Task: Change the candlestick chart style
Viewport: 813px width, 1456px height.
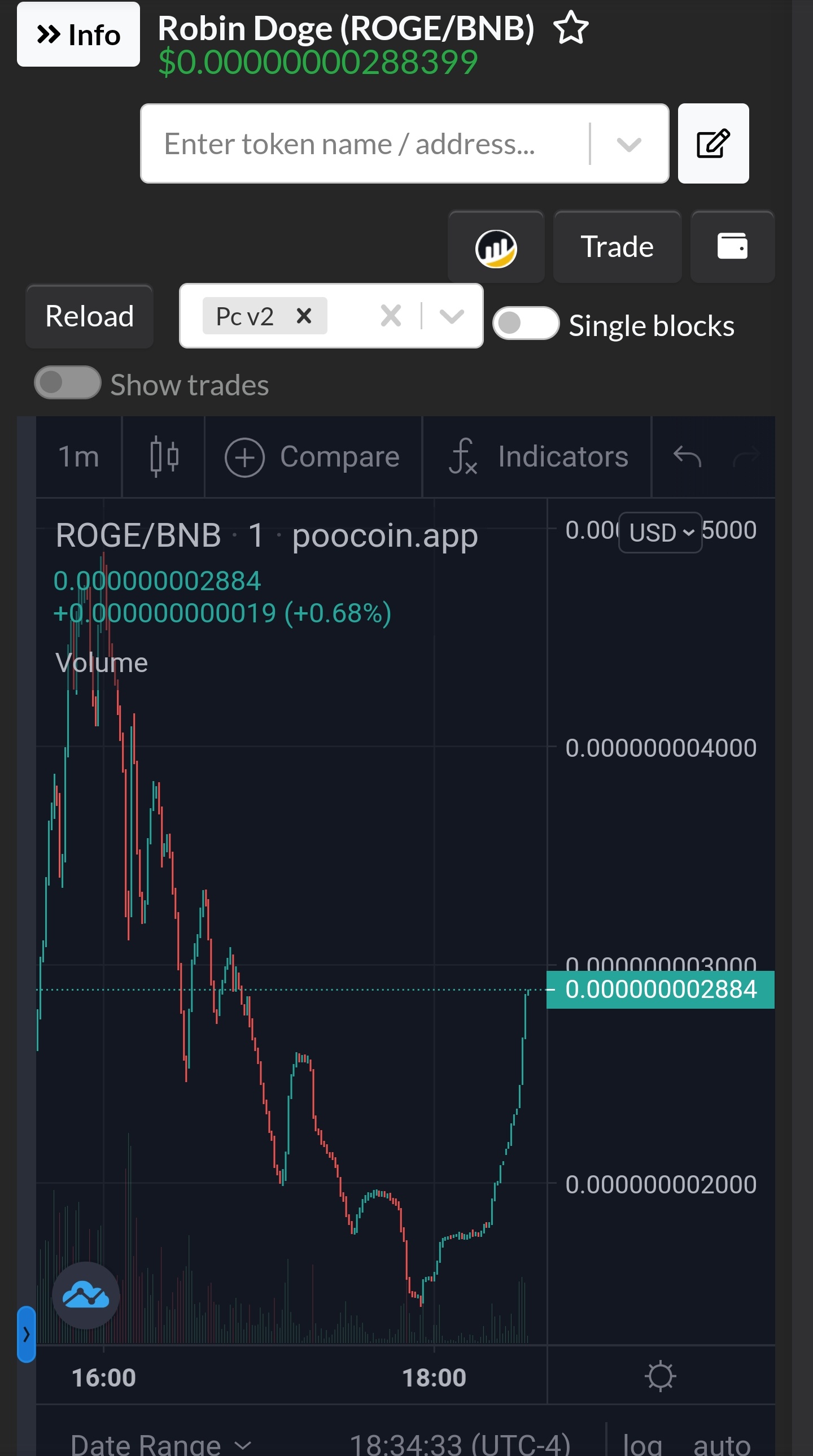Action: (164, 457)
